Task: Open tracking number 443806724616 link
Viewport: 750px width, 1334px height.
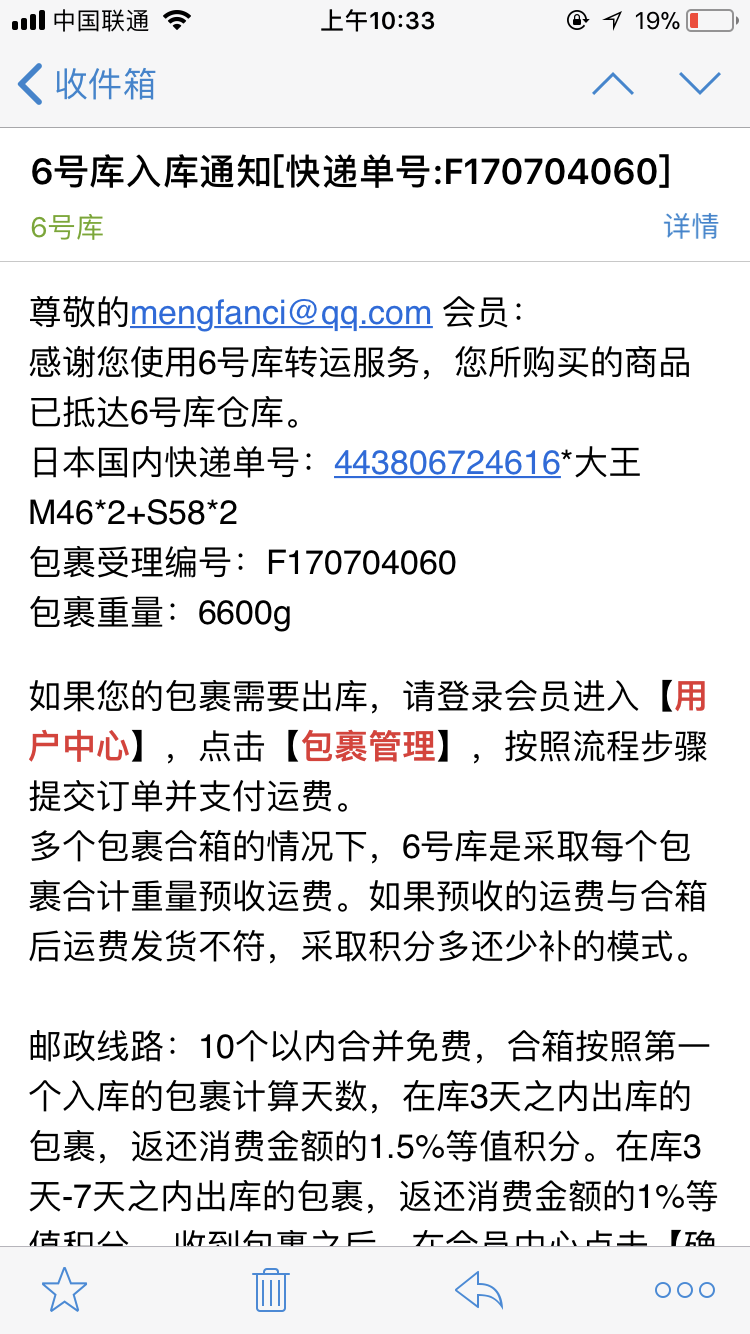Action: (x=447, y=463)
